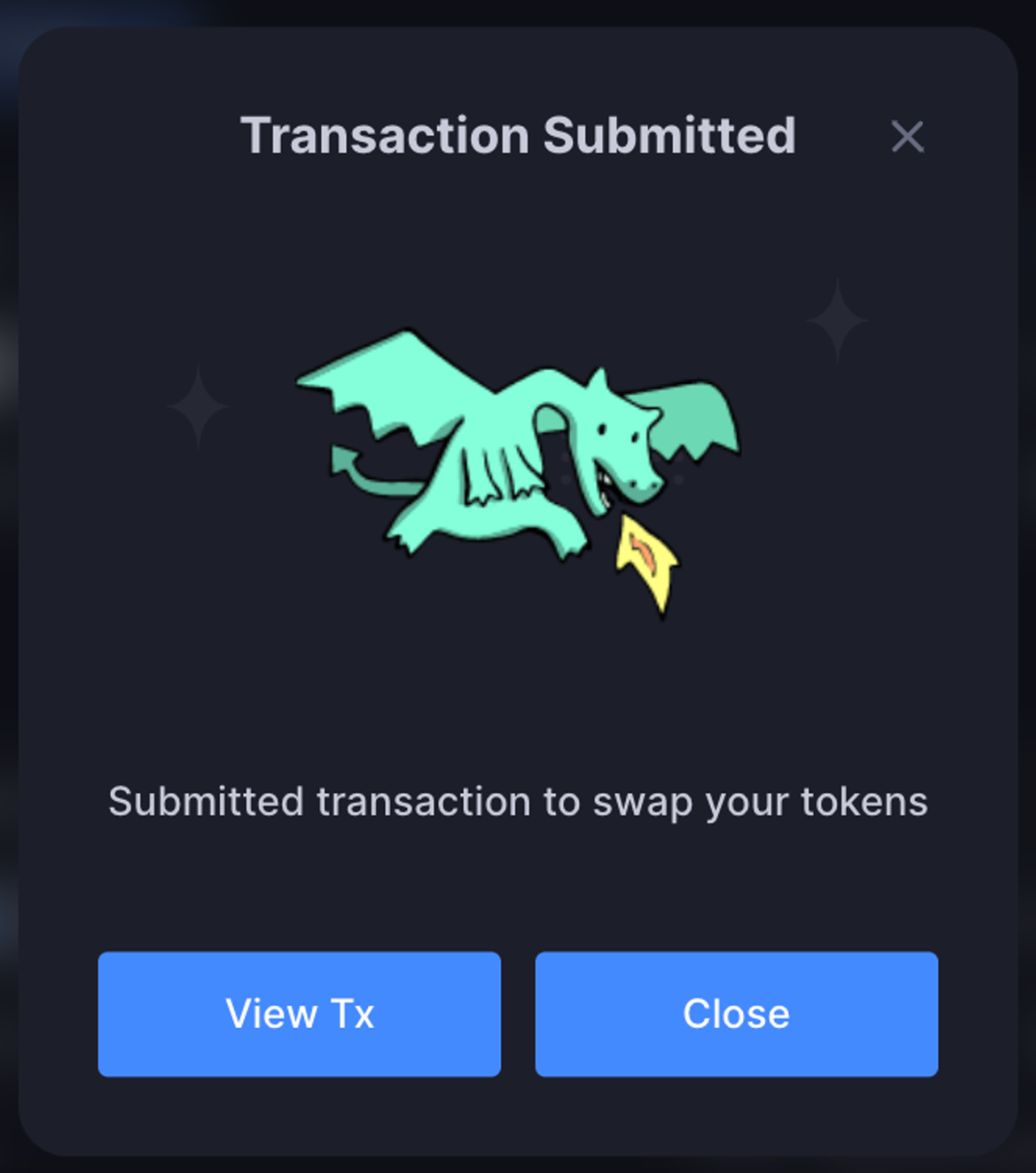Tap the blue Close button
The image size is (1036, 1173).
click(736, 1013)
